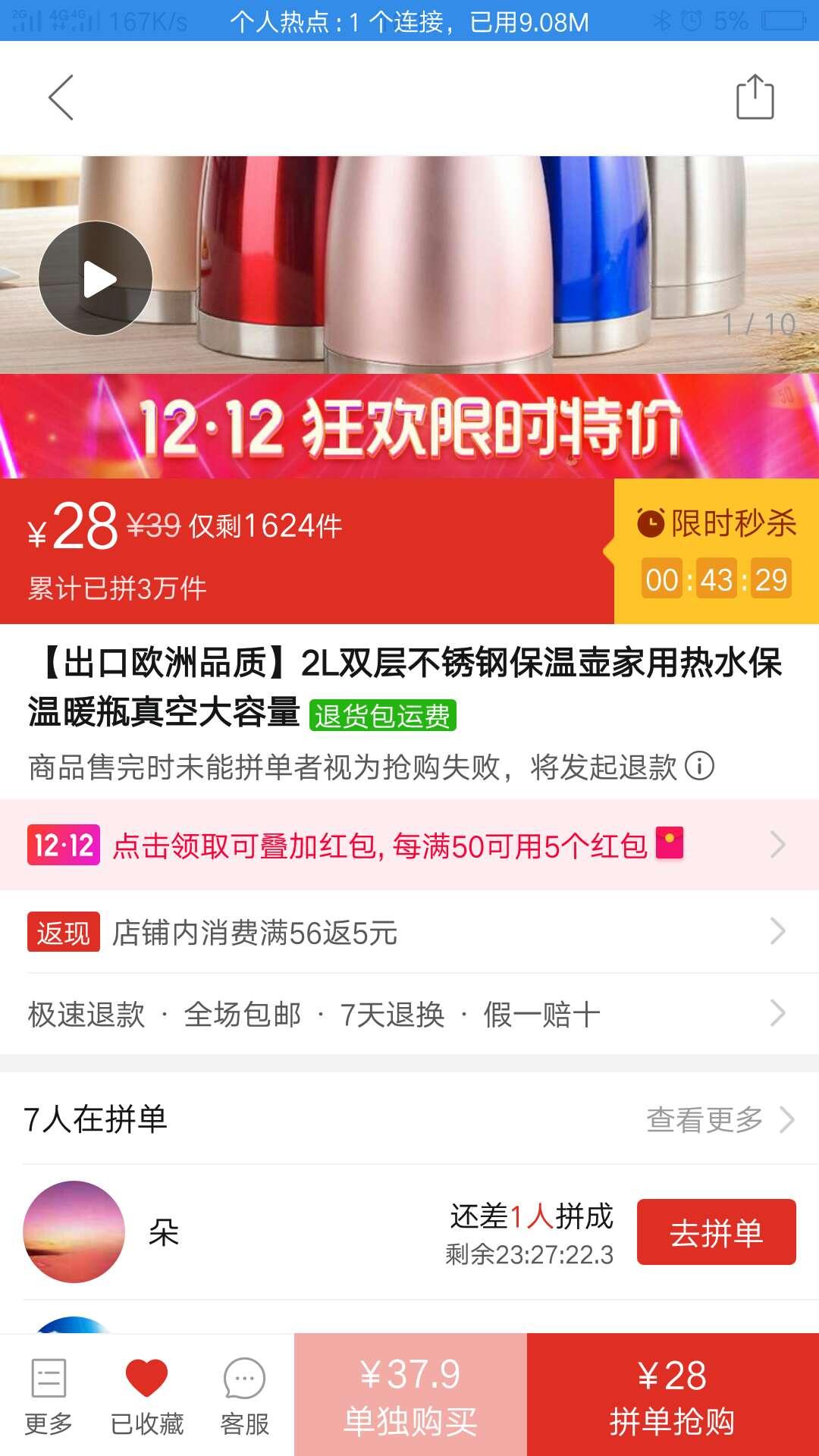Screen dimensions: 819x1456
Task: Open the share menu
Action: [x=756, y=97]
